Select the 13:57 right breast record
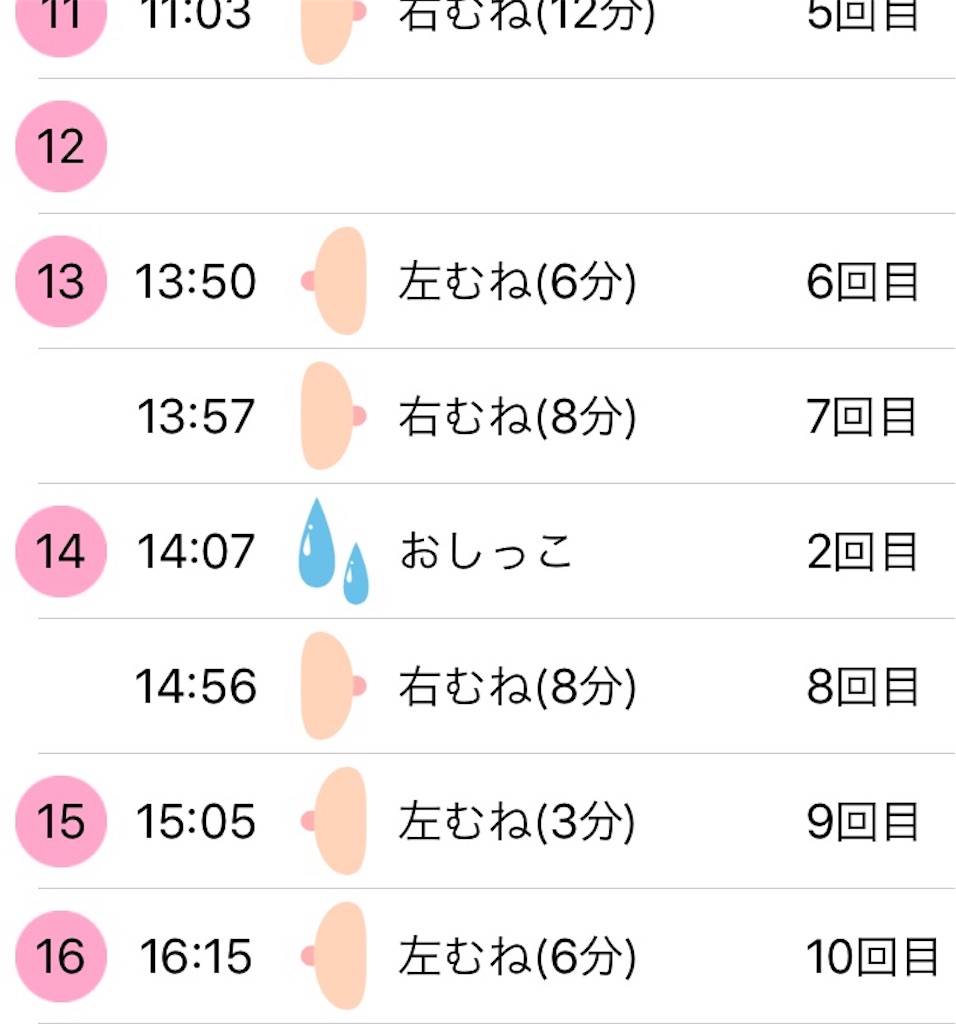 click(x=516, y=417)
